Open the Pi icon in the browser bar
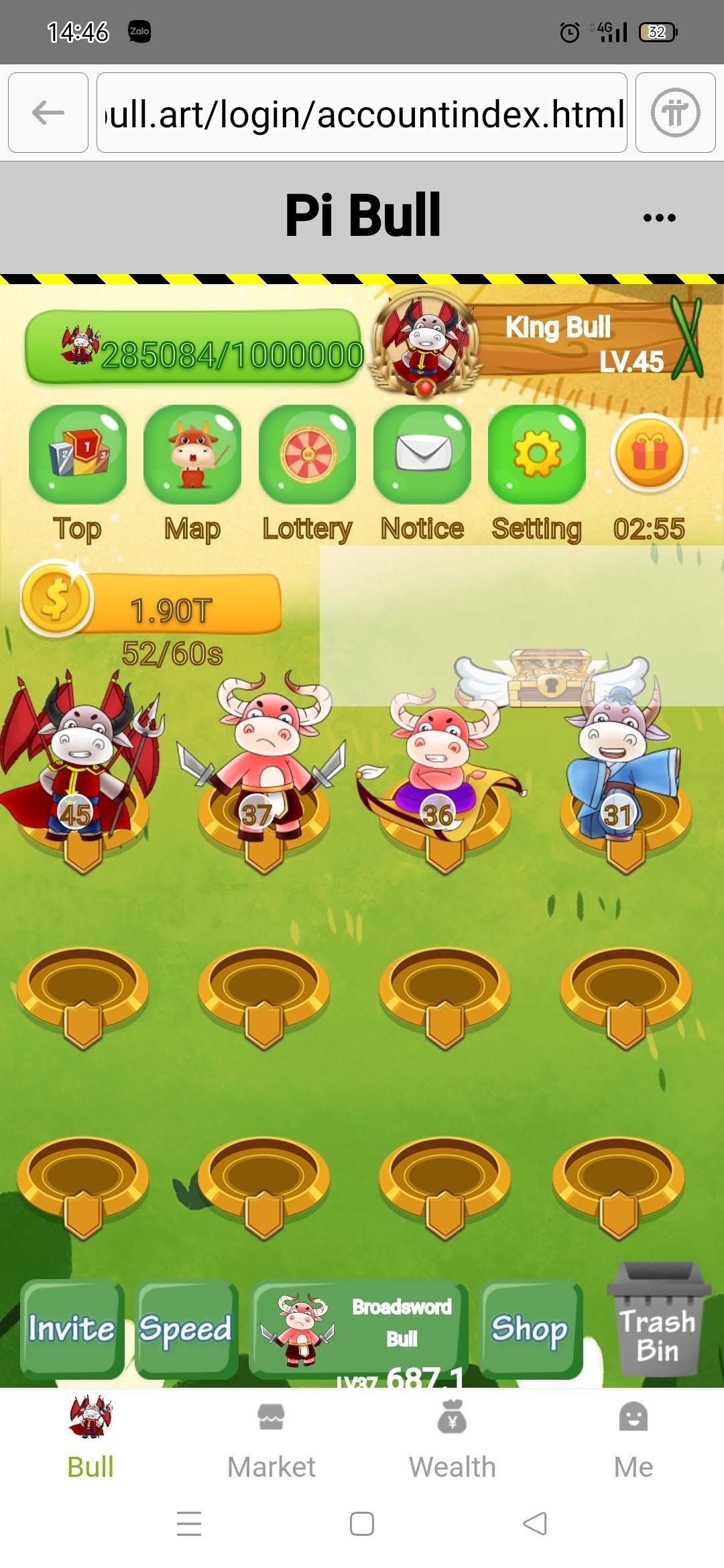The height and width of the screenshot is (1568, 724). [675, 113]
